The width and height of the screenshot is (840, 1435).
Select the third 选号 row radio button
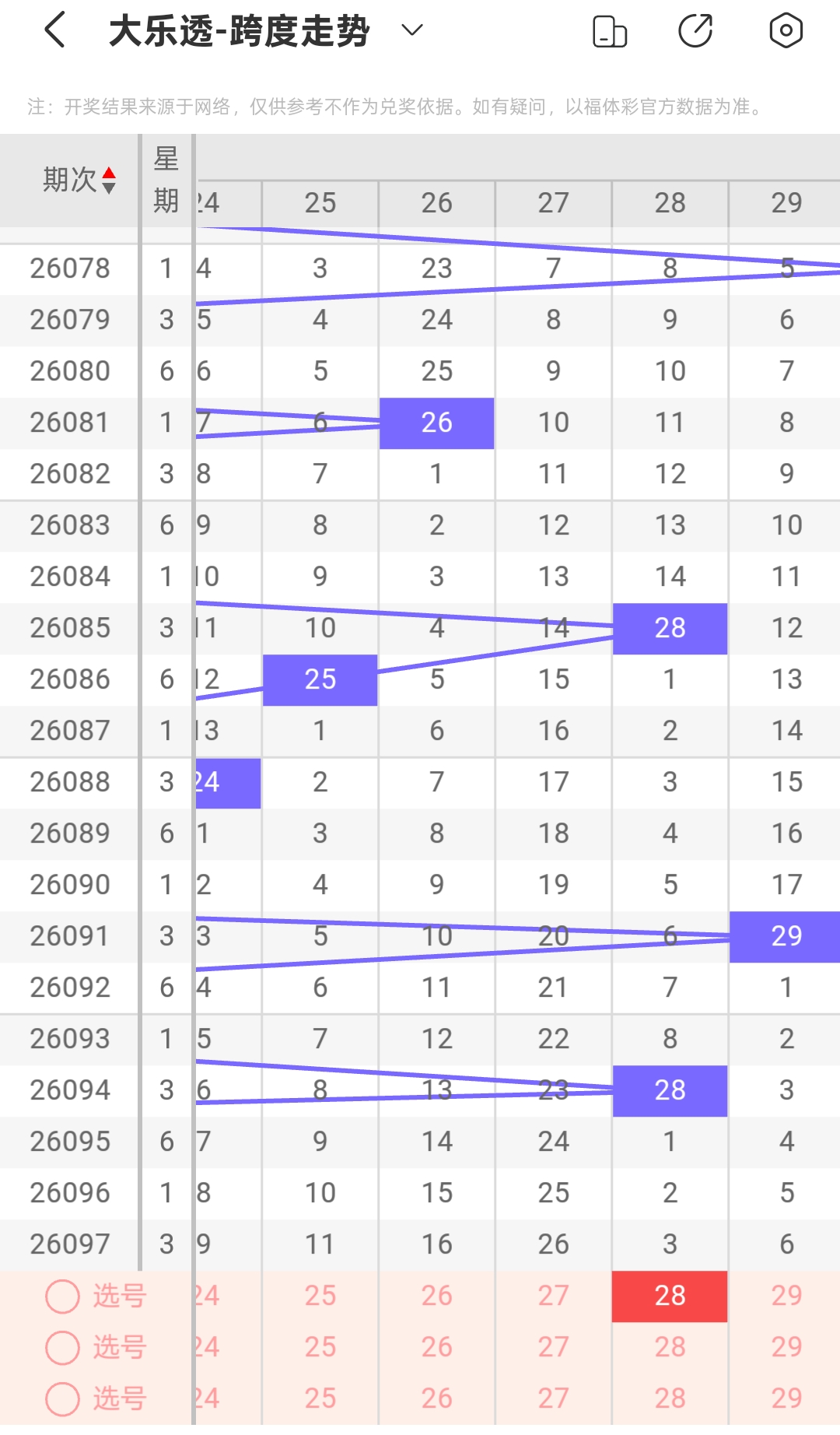point(63,1399)
